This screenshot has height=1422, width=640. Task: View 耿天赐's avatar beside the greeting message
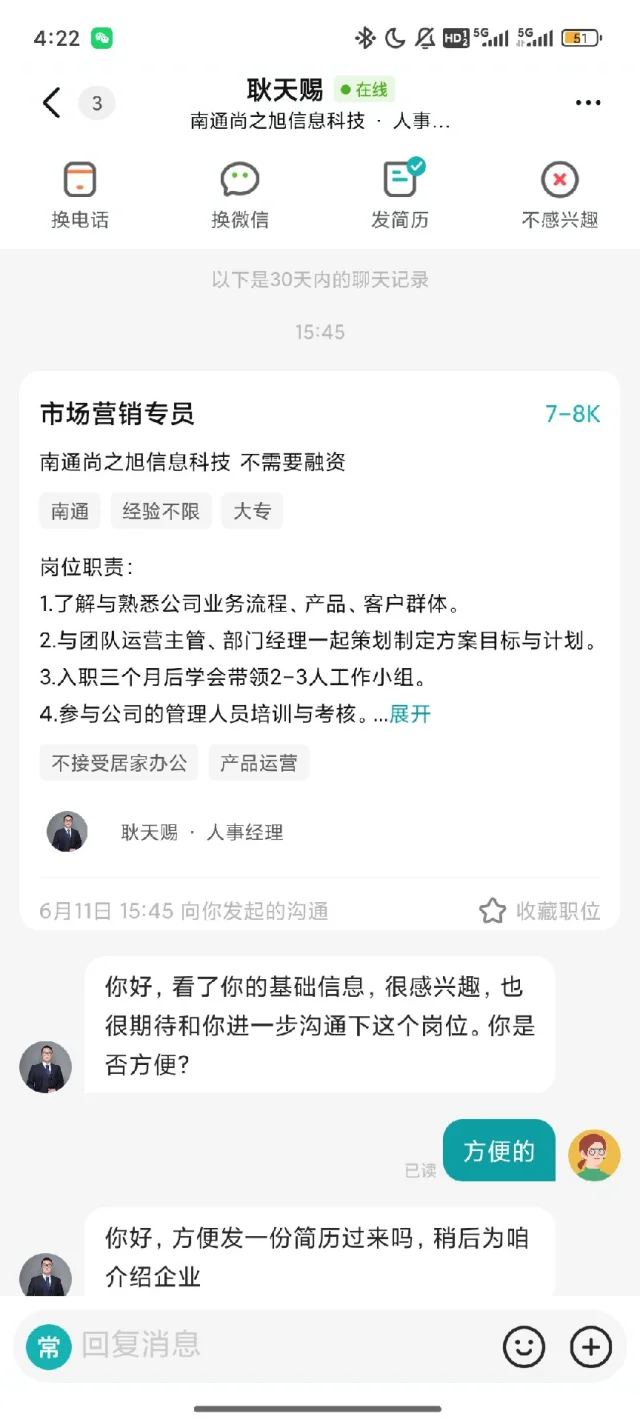46,1066
